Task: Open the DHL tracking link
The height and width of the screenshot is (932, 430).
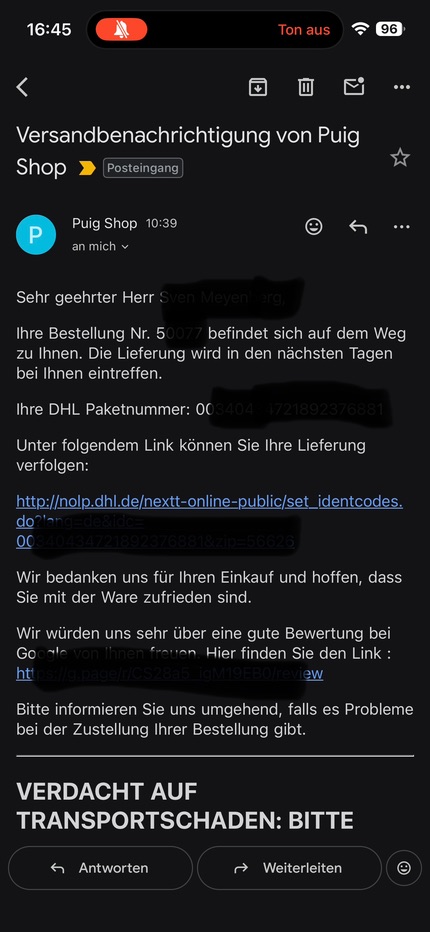Action: point(209,521)
